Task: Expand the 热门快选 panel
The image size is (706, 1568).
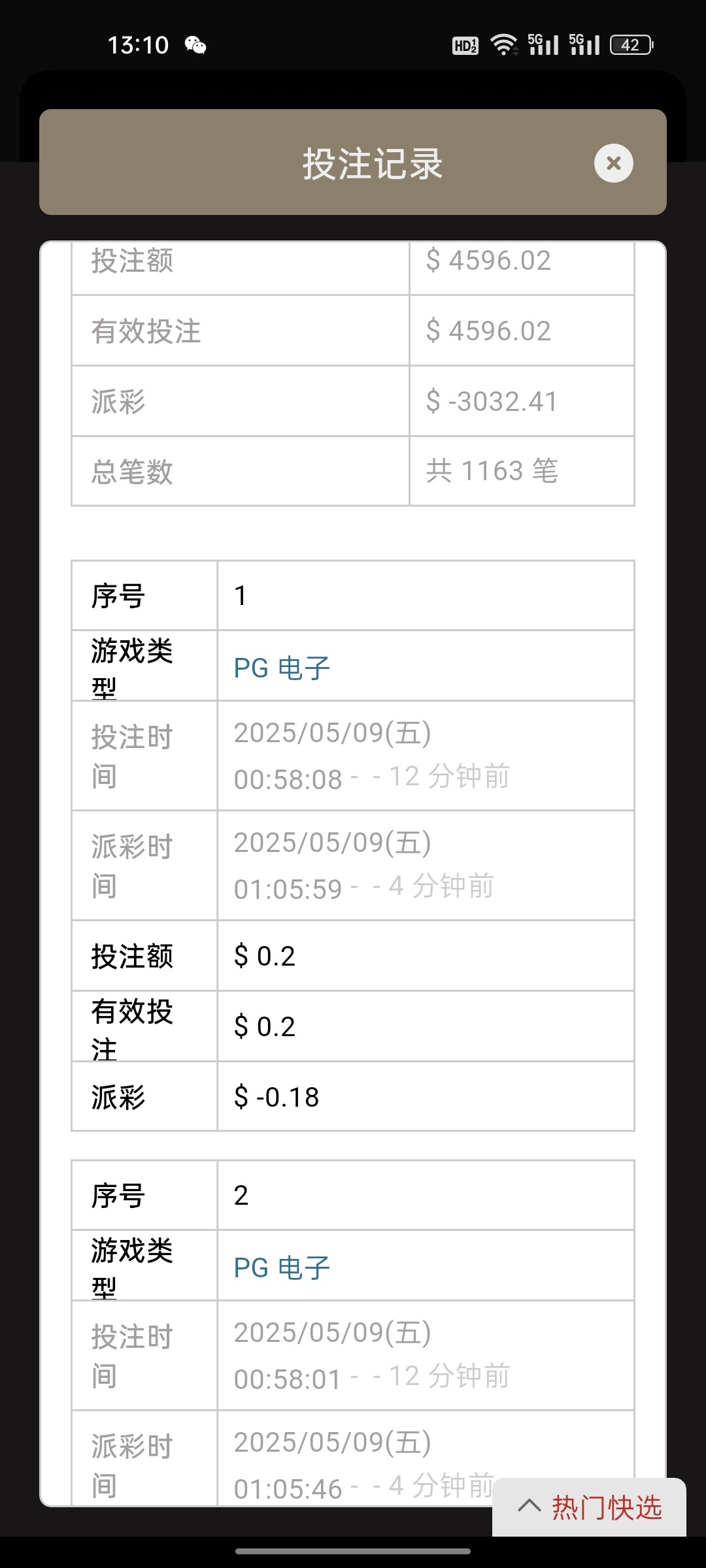Action: click(590, 1508)
